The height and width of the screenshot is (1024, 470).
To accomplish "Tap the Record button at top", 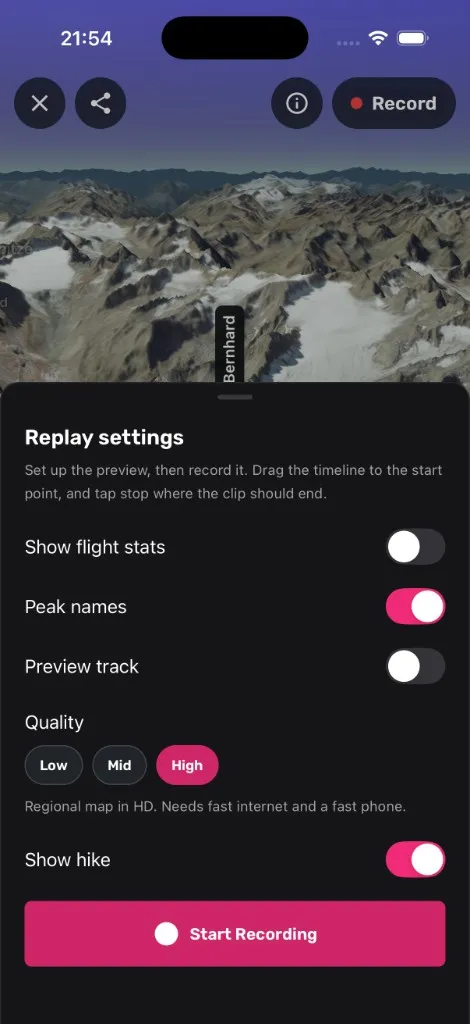I will (394, 103).
